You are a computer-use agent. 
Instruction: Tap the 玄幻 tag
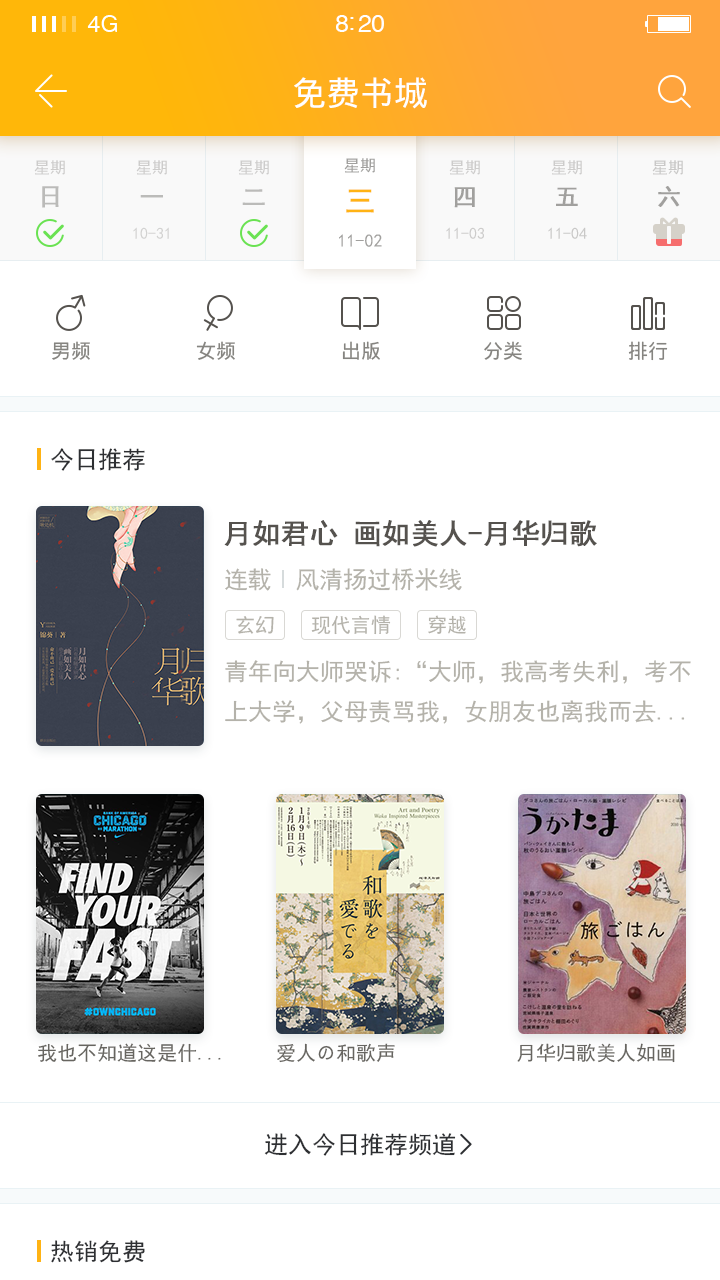click(255, 625)
